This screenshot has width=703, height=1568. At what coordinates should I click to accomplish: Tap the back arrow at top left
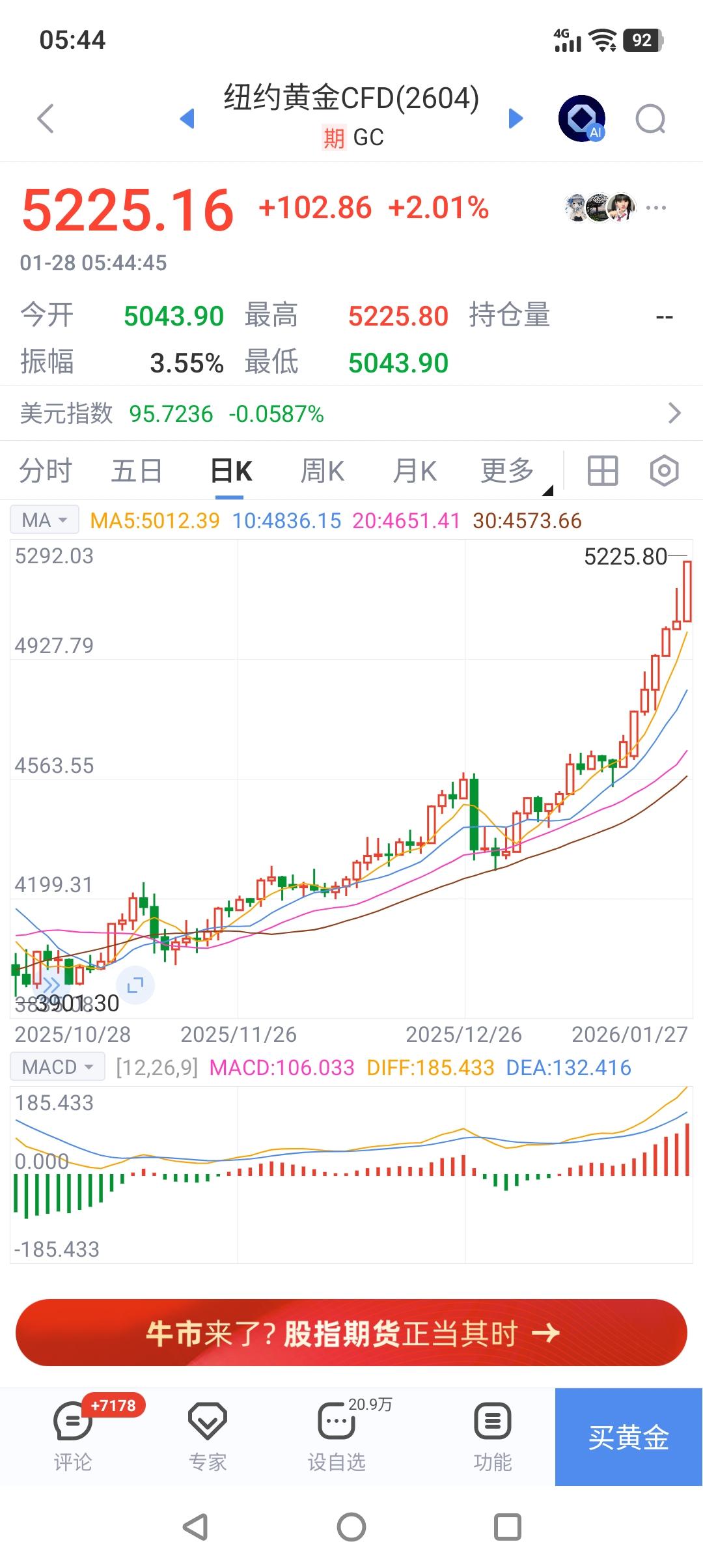point(43,119)
